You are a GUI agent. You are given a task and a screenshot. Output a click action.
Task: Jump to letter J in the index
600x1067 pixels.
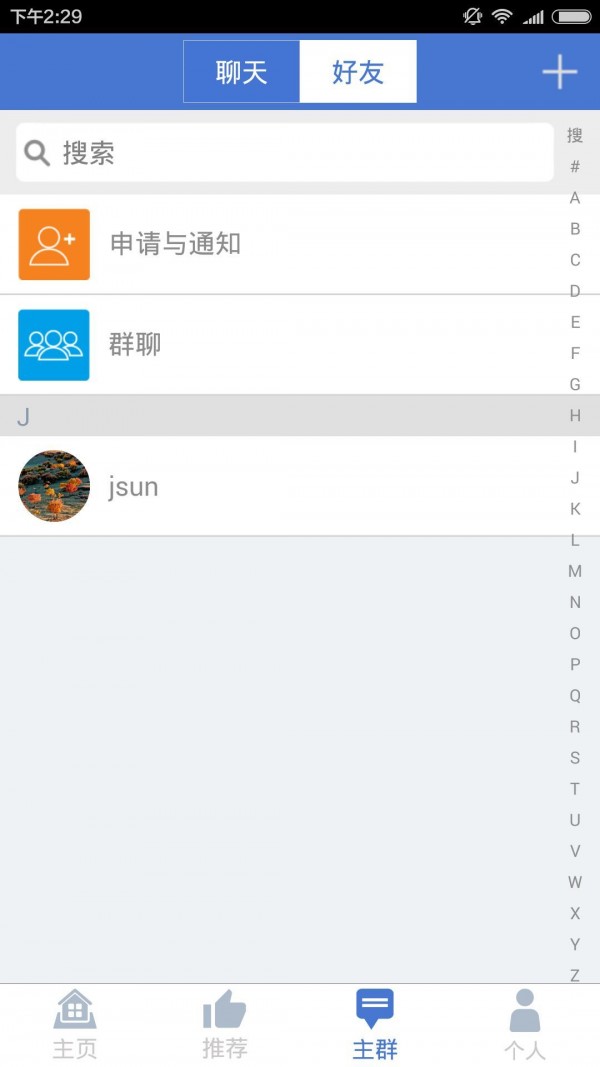click(x=575, y=478)
